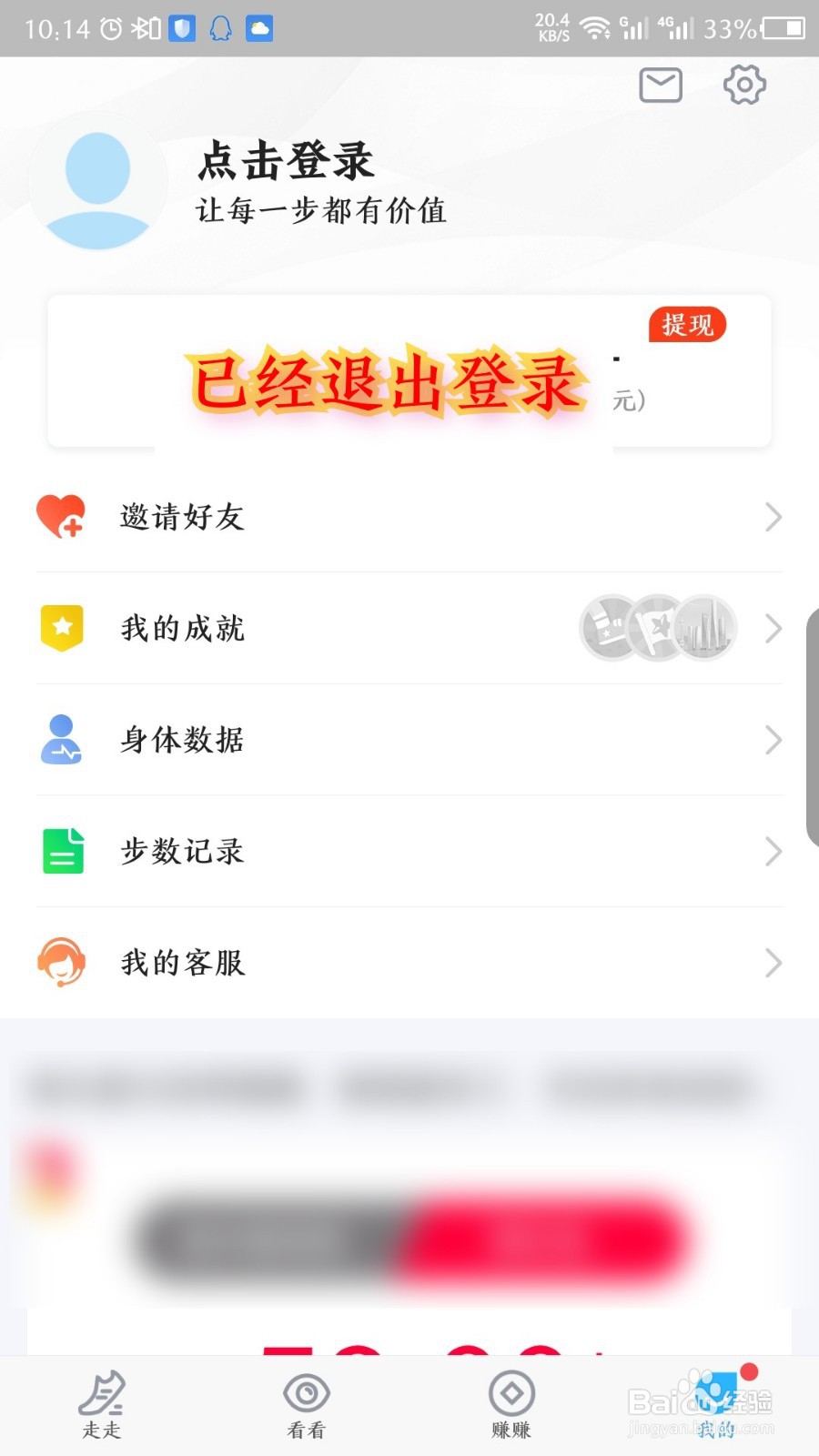Open the settings gear icon
The width and height of the screenshot is (819, 1456).
(x=744, y=86)
